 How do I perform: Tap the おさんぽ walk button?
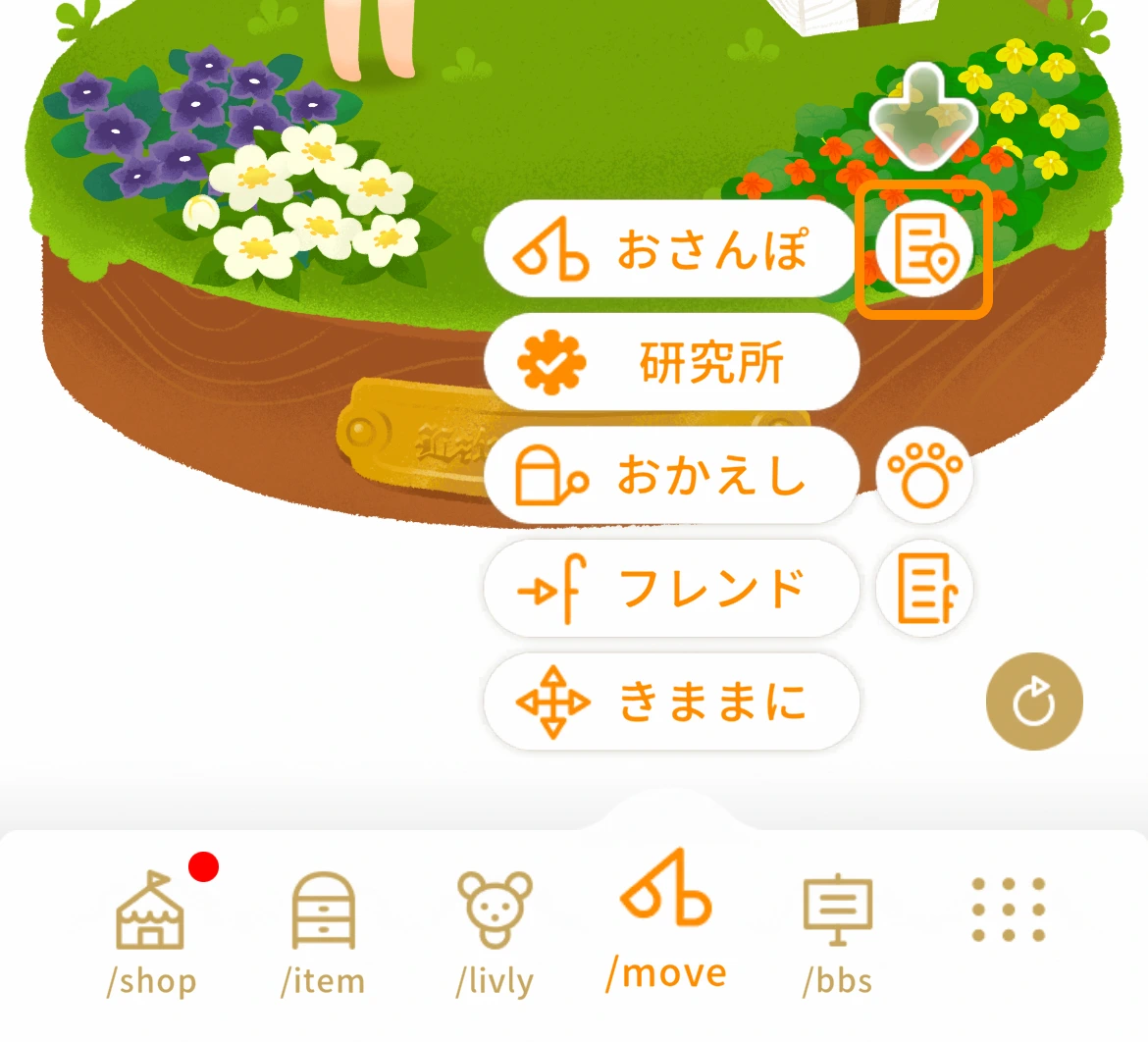coord(671,250)
